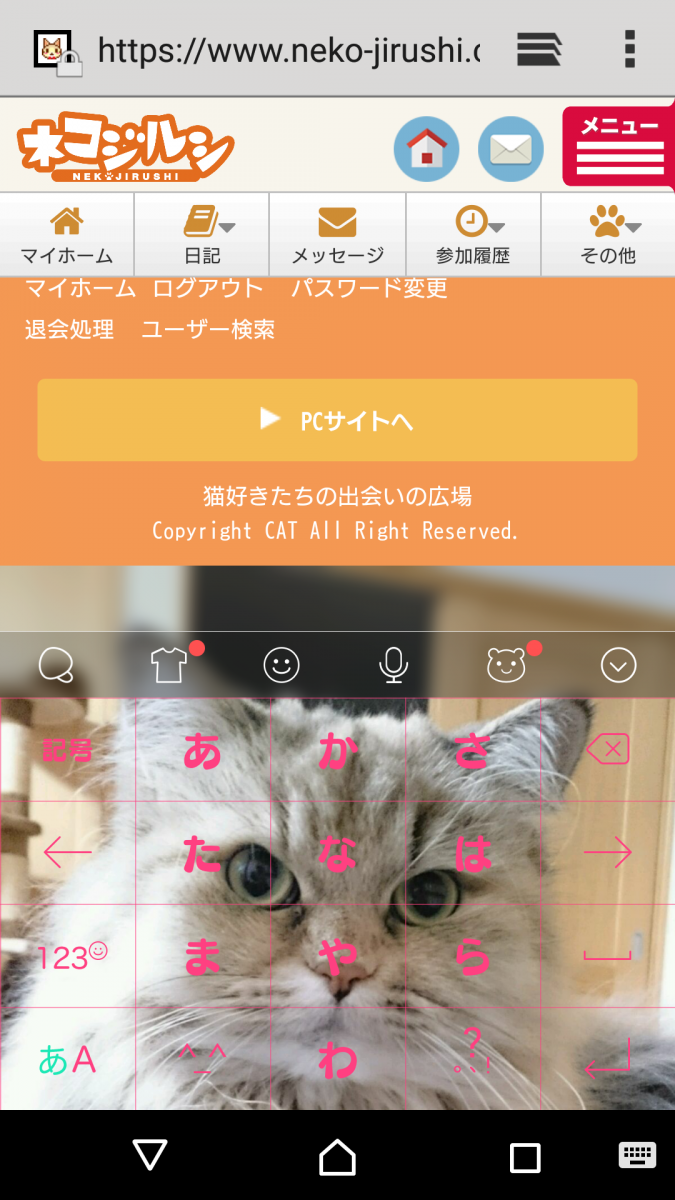Viewport: 675px width, 1200px height.
Task: Tap the blue house home icon
Action: 426,149
